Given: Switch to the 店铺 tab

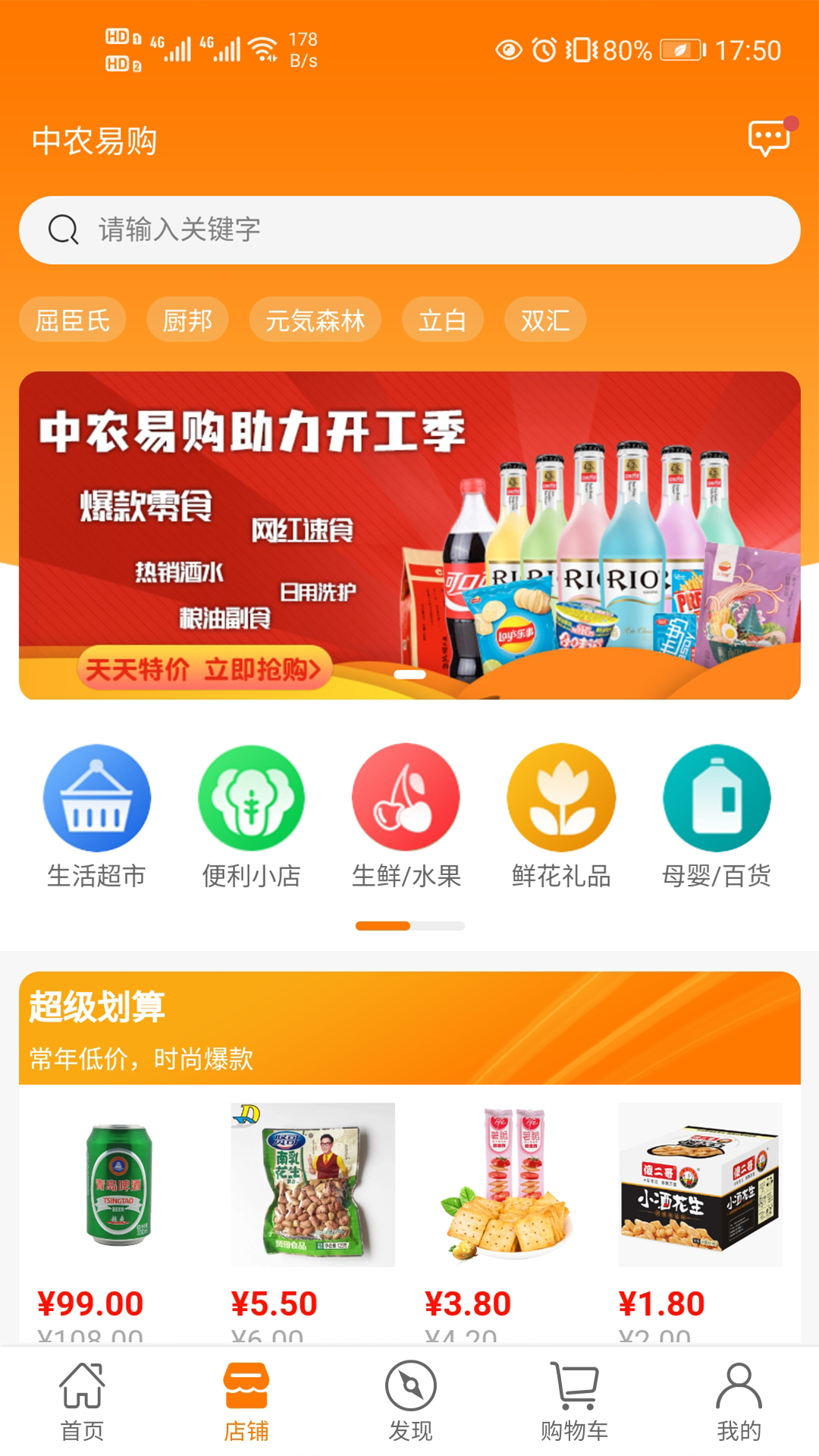Looking at the screenshot, I should click(246, 1403).
